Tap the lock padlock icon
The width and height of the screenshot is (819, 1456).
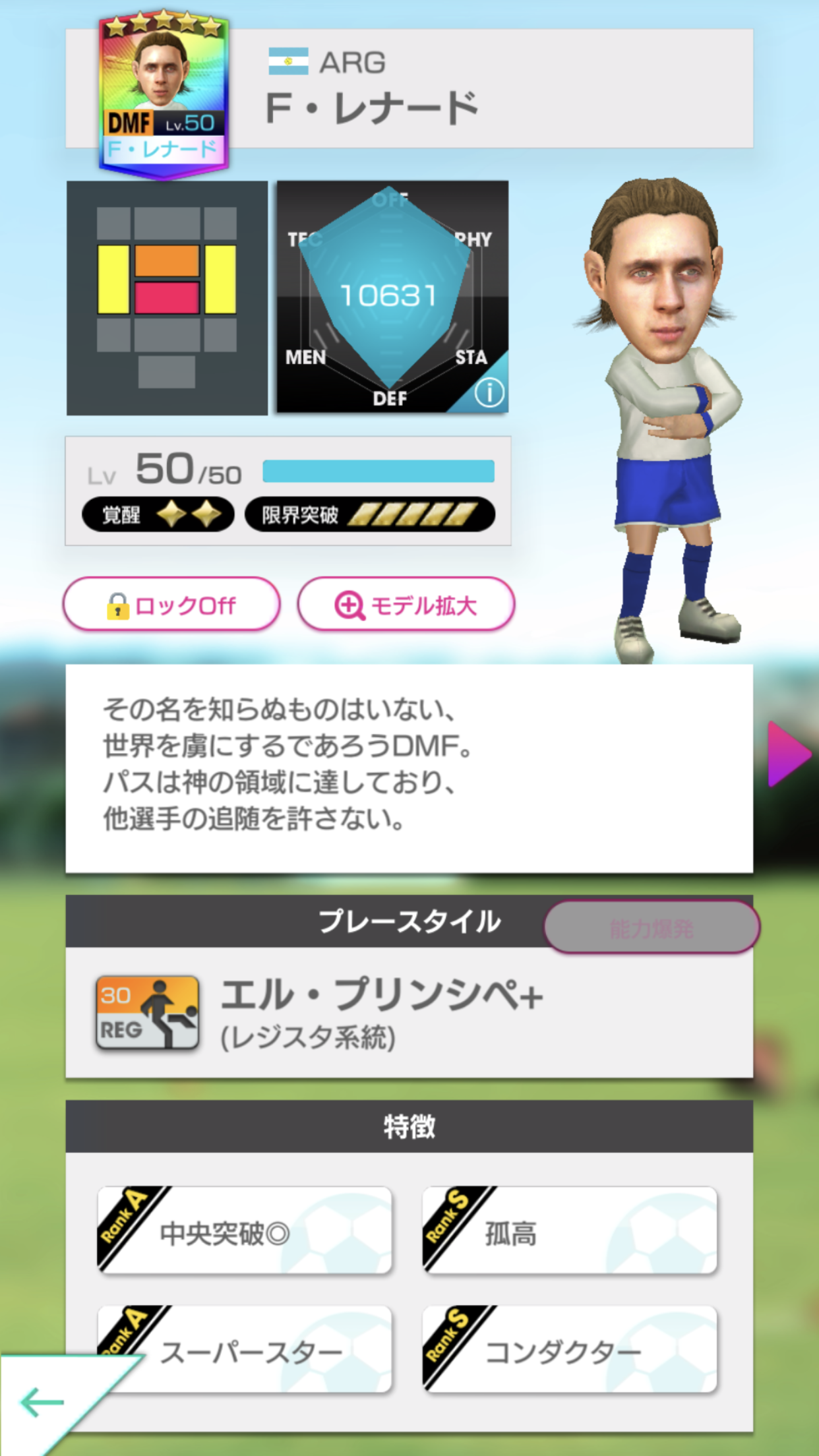click(119, 603)
